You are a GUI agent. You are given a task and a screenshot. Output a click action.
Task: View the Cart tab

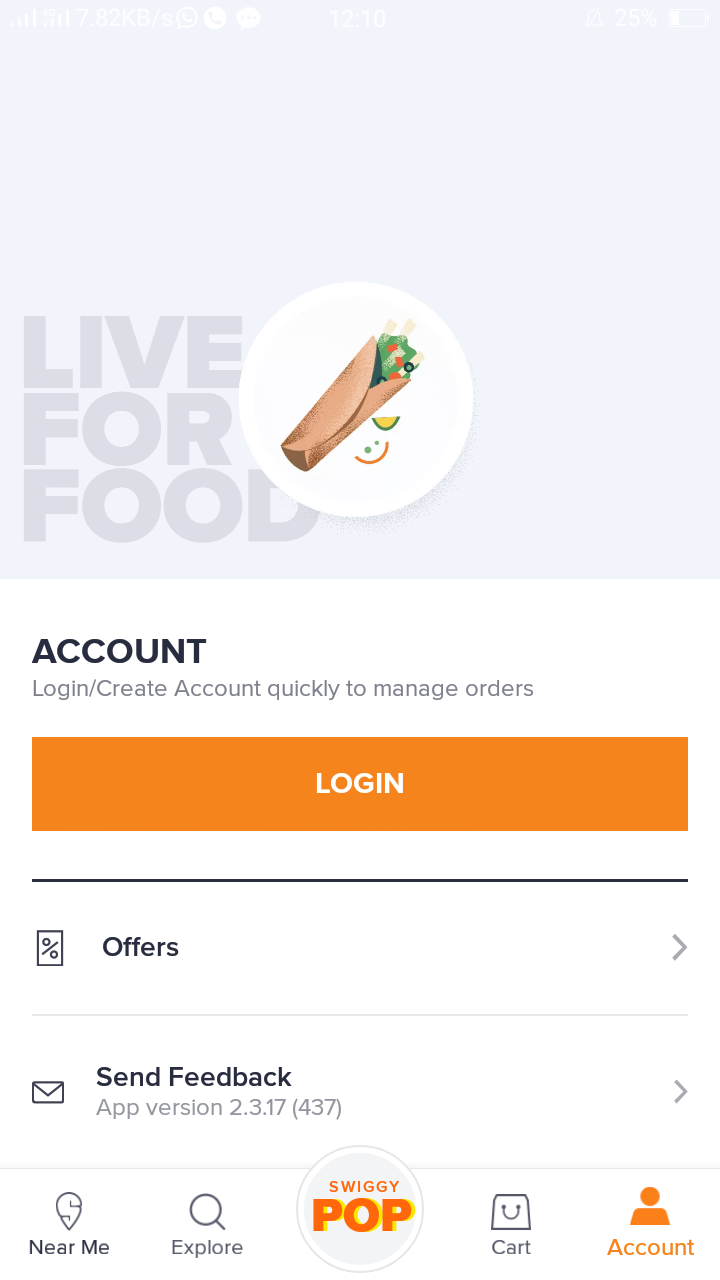(x=511, y=1224)
